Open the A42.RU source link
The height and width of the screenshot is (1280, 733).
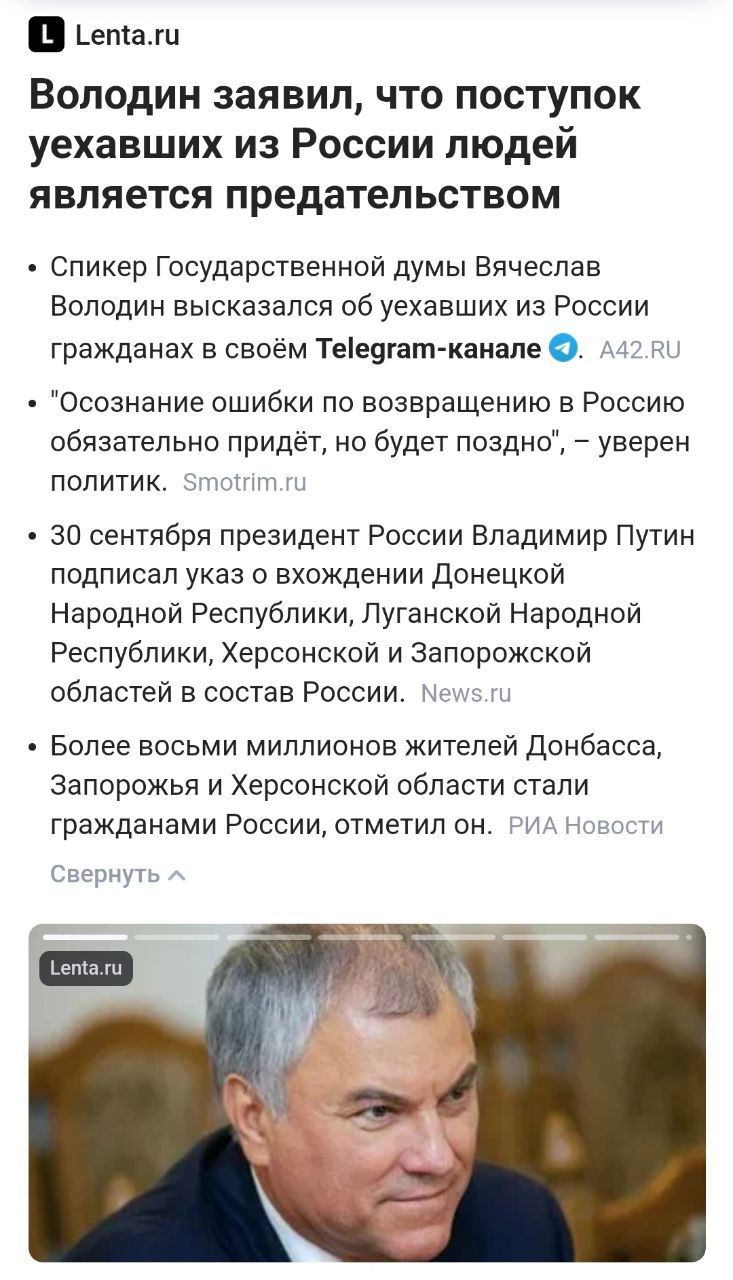coord(640,349)
